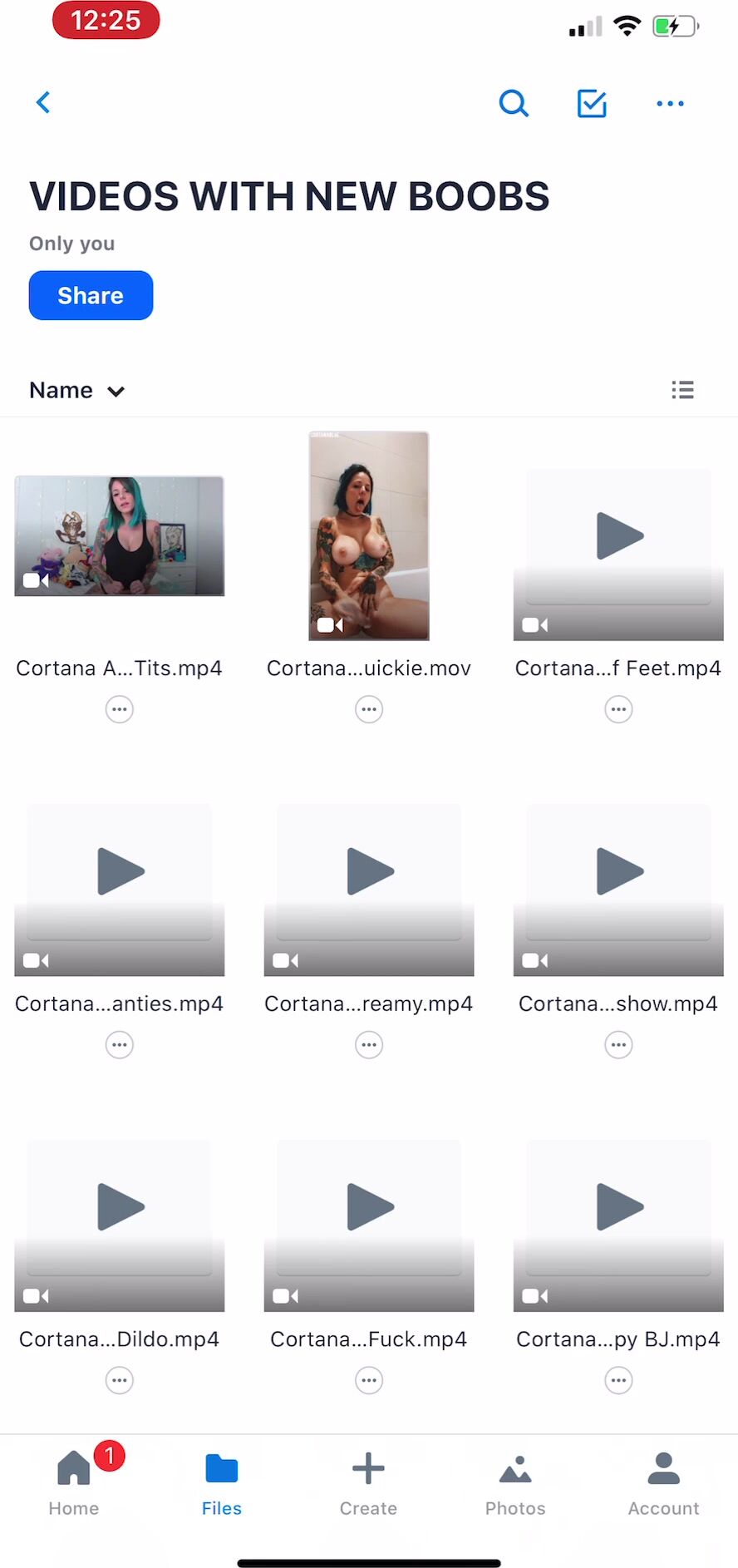Switch to list view layout
The height and width of the screenshot is (1568, 738).
click(682, 390)
